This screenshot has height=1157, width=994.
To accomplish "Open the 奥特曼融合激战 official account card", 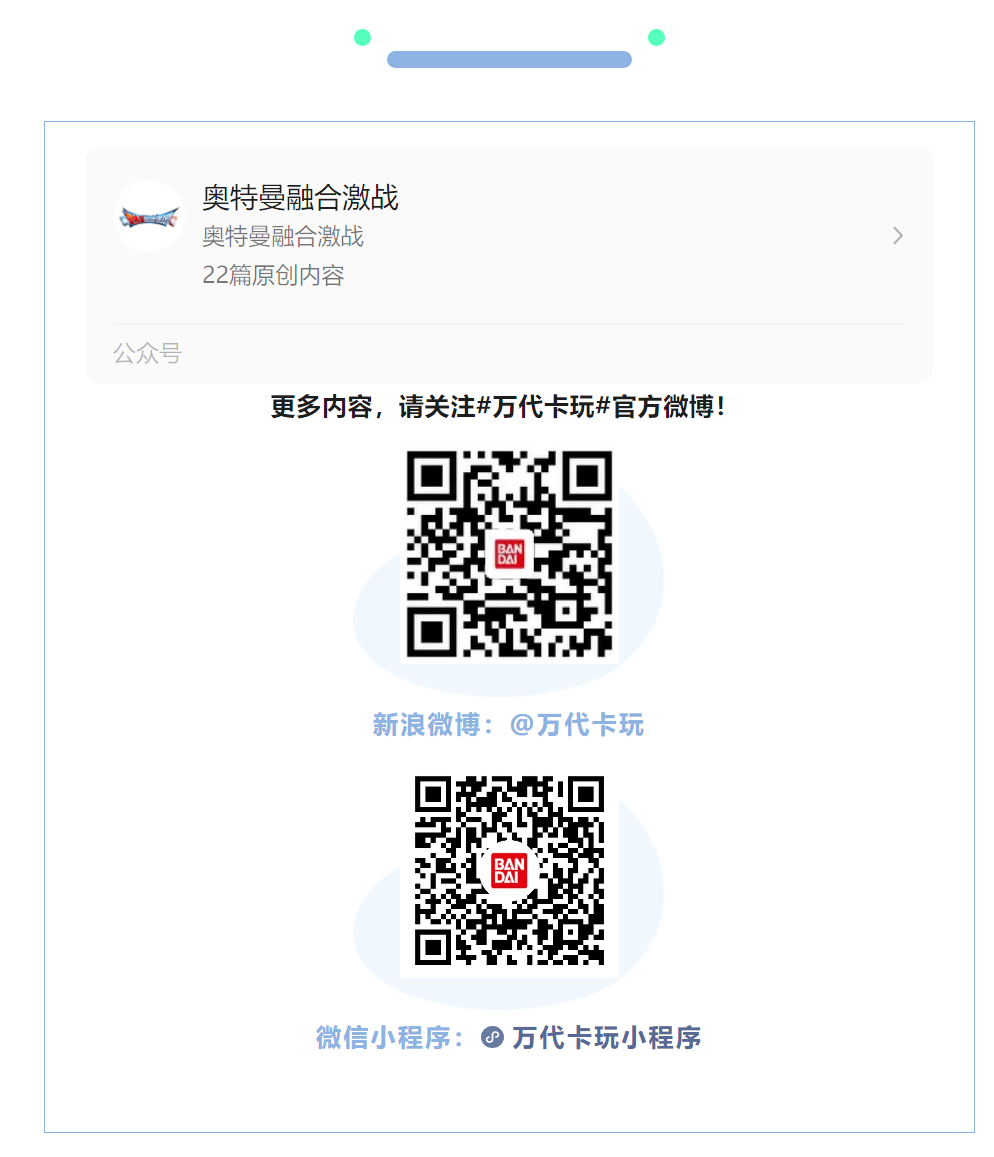I will pyautogui.click(x=508, y=236).
